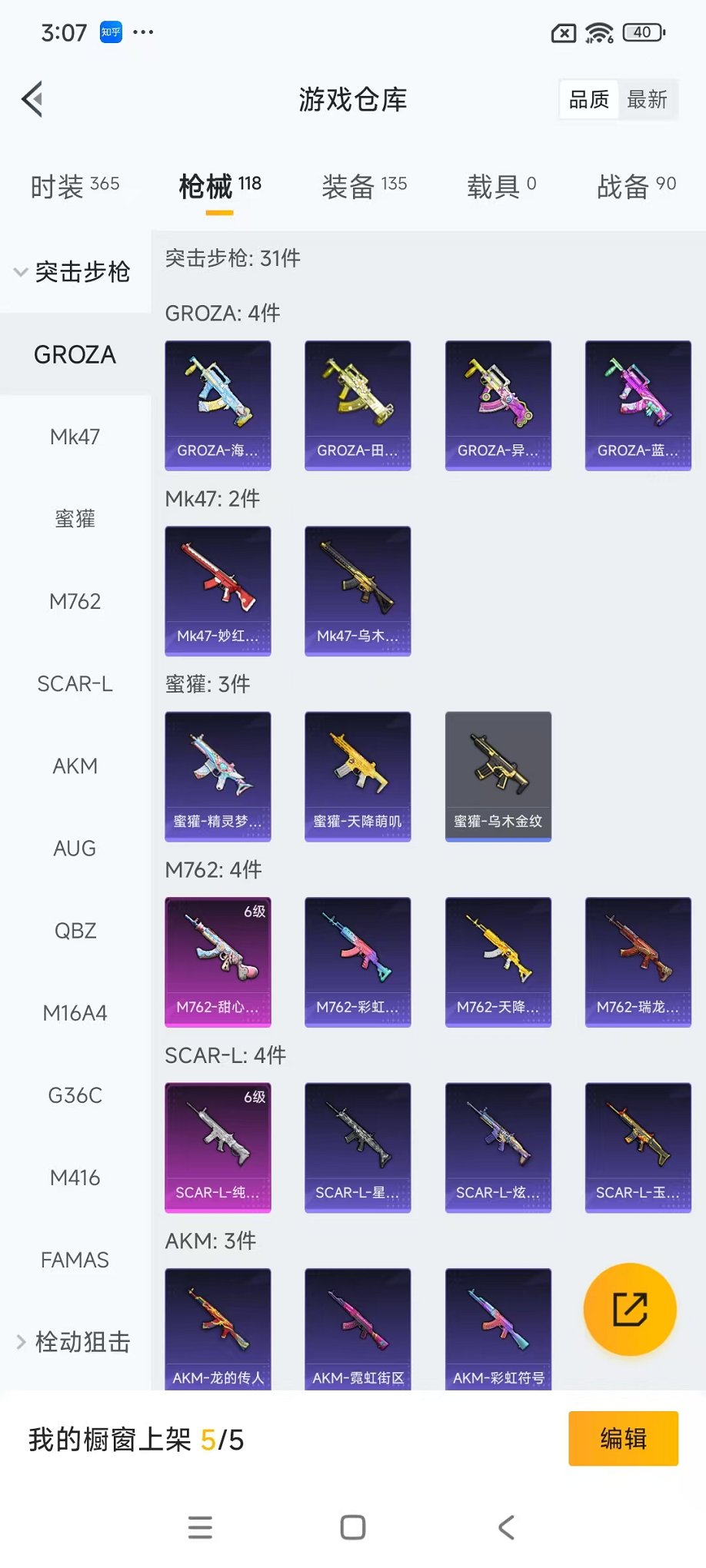The width and height of the screenshot is (706, 1568).
Task: Select Mk47 in the side list
Action: pyautogui.click(x=75, y=437)
